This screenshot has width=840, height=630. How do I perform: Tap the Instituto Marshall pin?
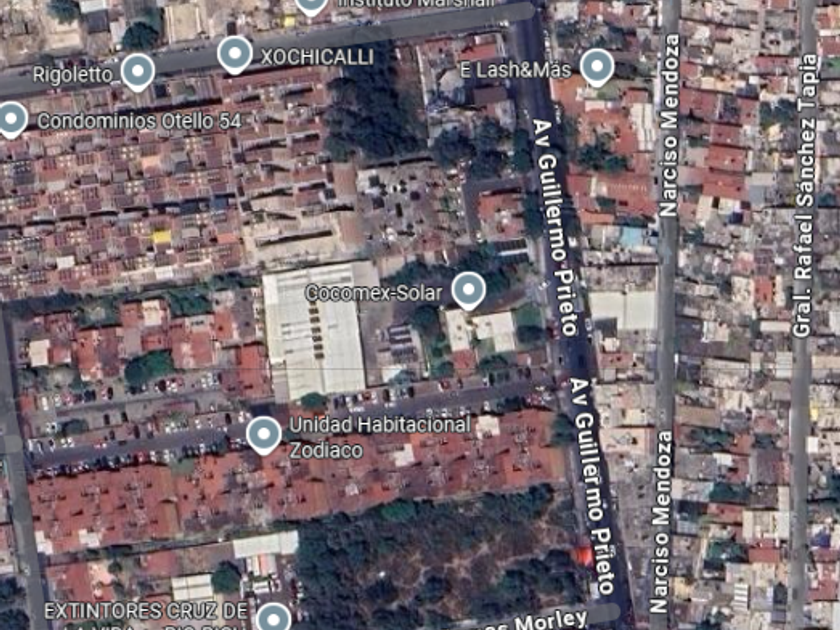(312, 6)
